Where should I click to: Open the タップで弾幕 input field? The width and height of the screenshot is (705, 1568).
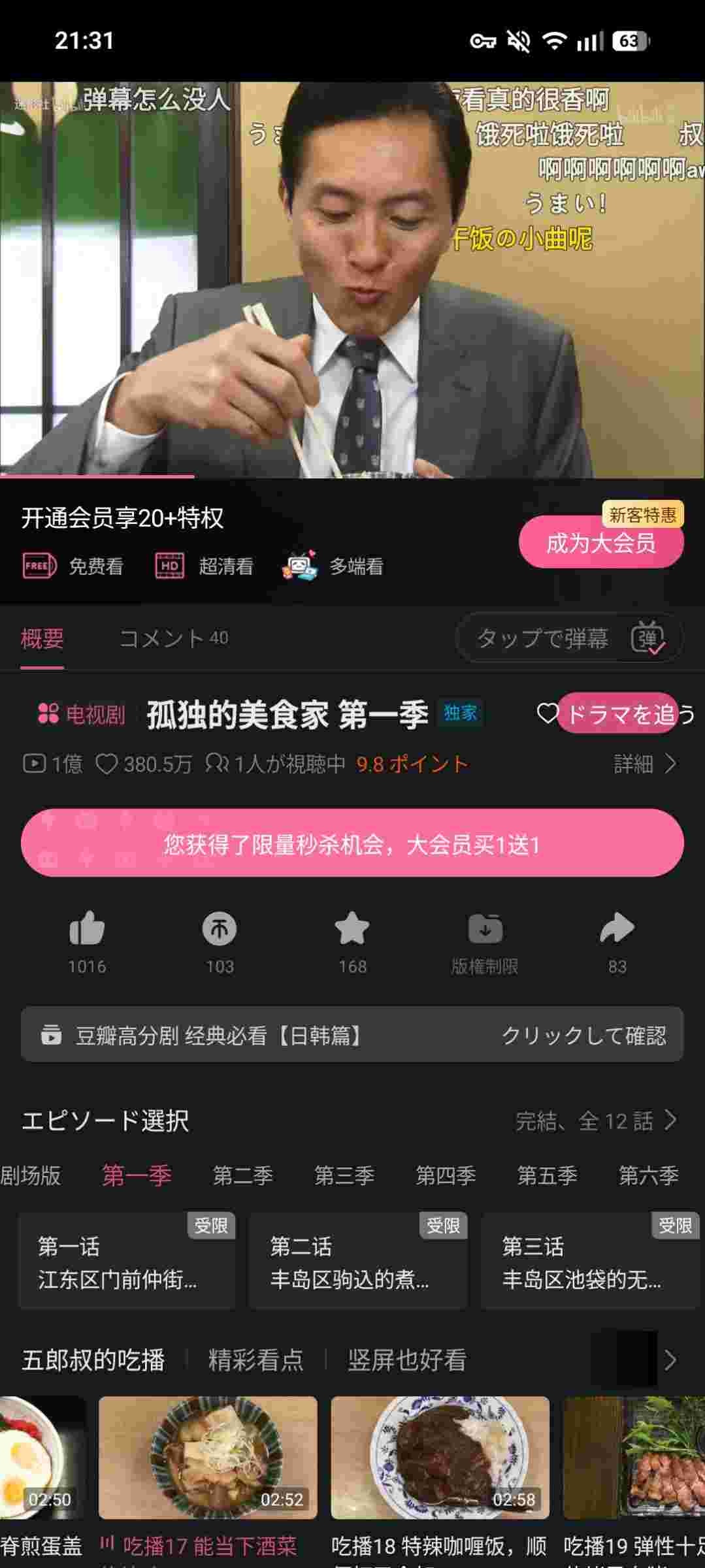542,638
